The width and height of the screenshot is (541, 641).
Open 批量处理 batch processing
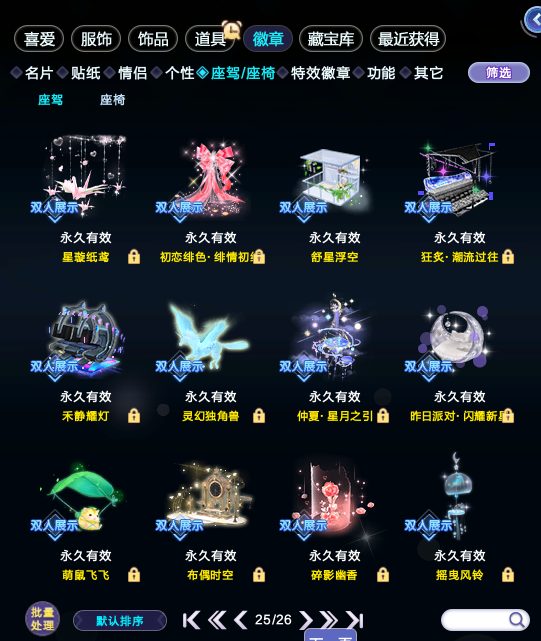[42, 619]
